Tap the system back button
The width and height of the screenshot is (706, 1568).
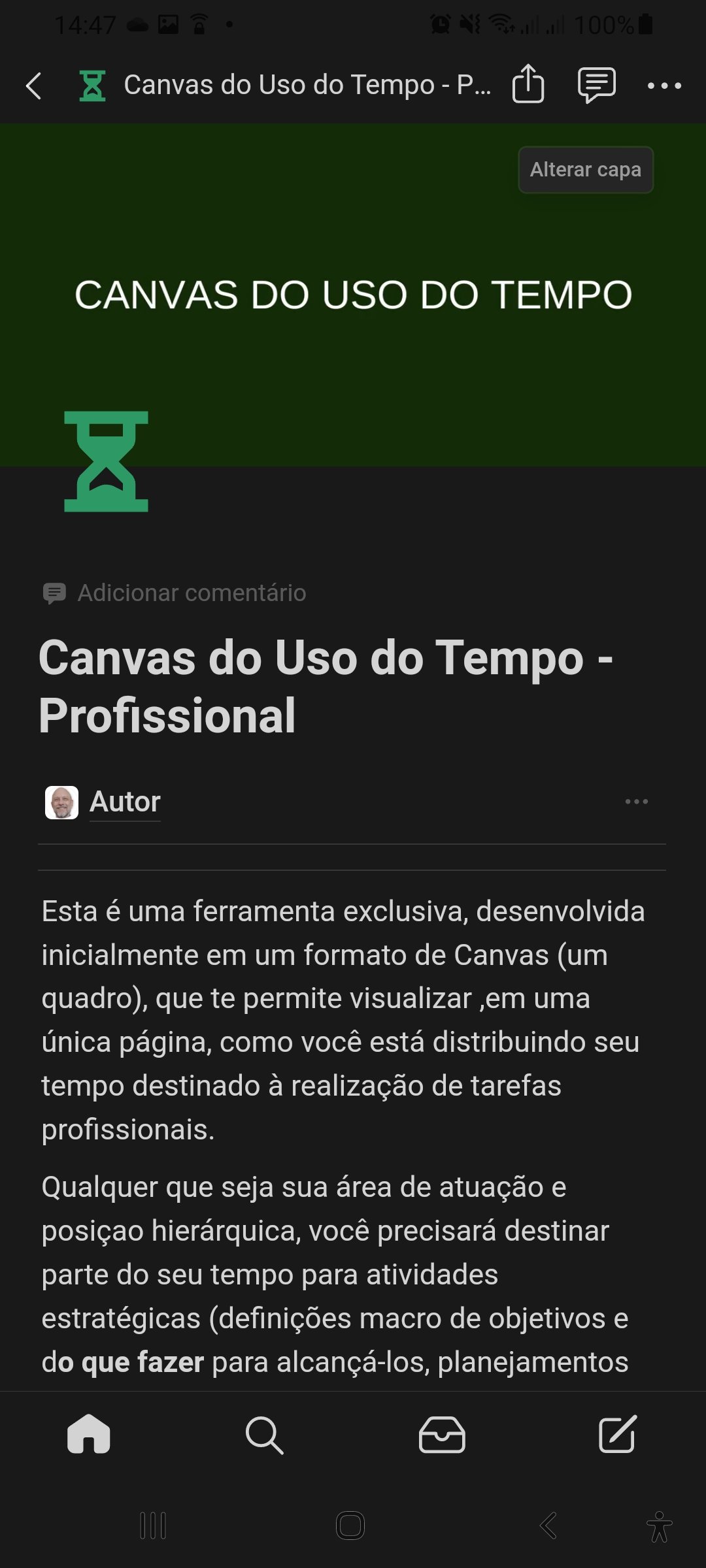(x=548, y=1526)
